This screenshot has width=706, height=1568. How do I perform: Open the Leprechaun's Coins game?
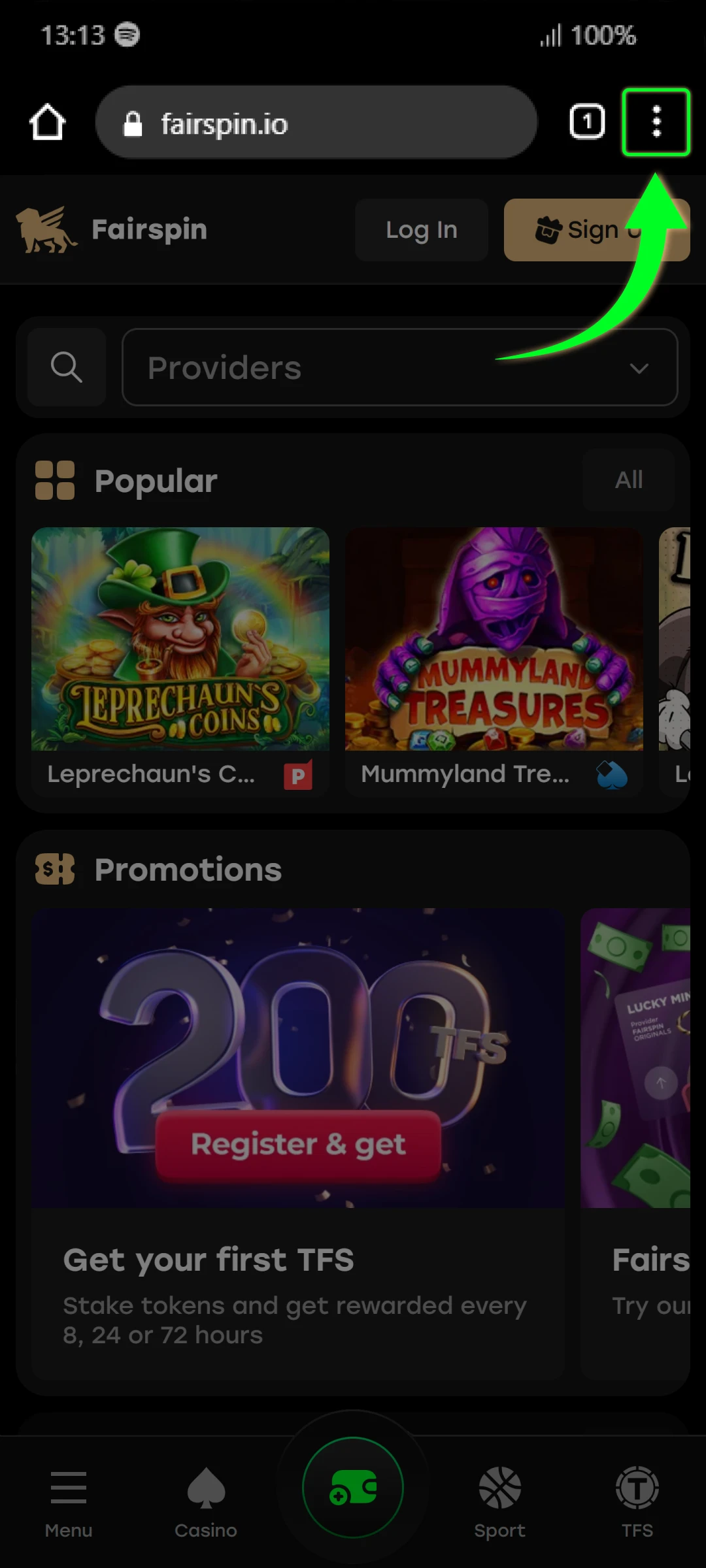pyautogui.click(x=180, y=639)
